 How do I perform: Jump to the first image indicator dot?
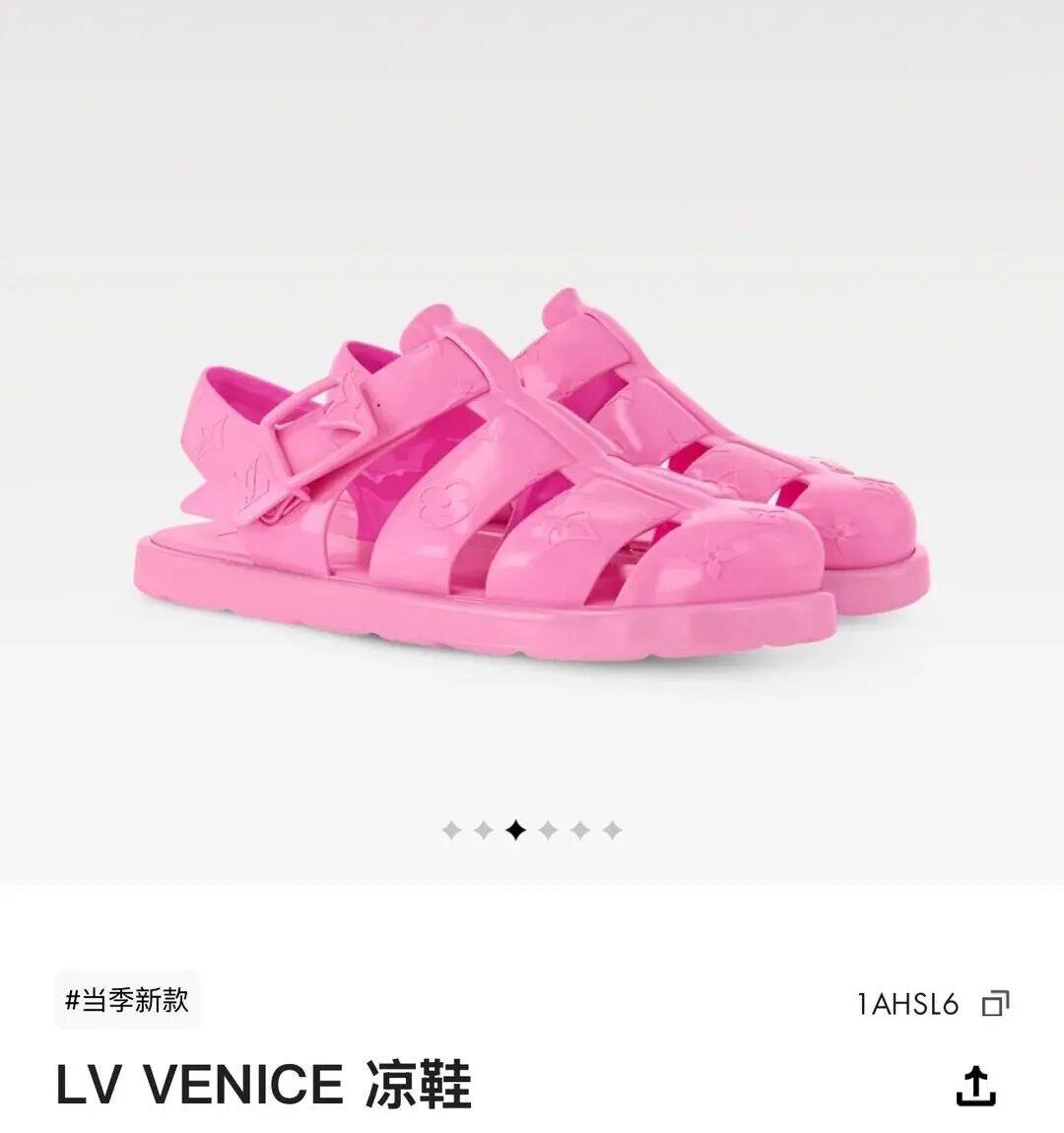(x=451, y=831)
